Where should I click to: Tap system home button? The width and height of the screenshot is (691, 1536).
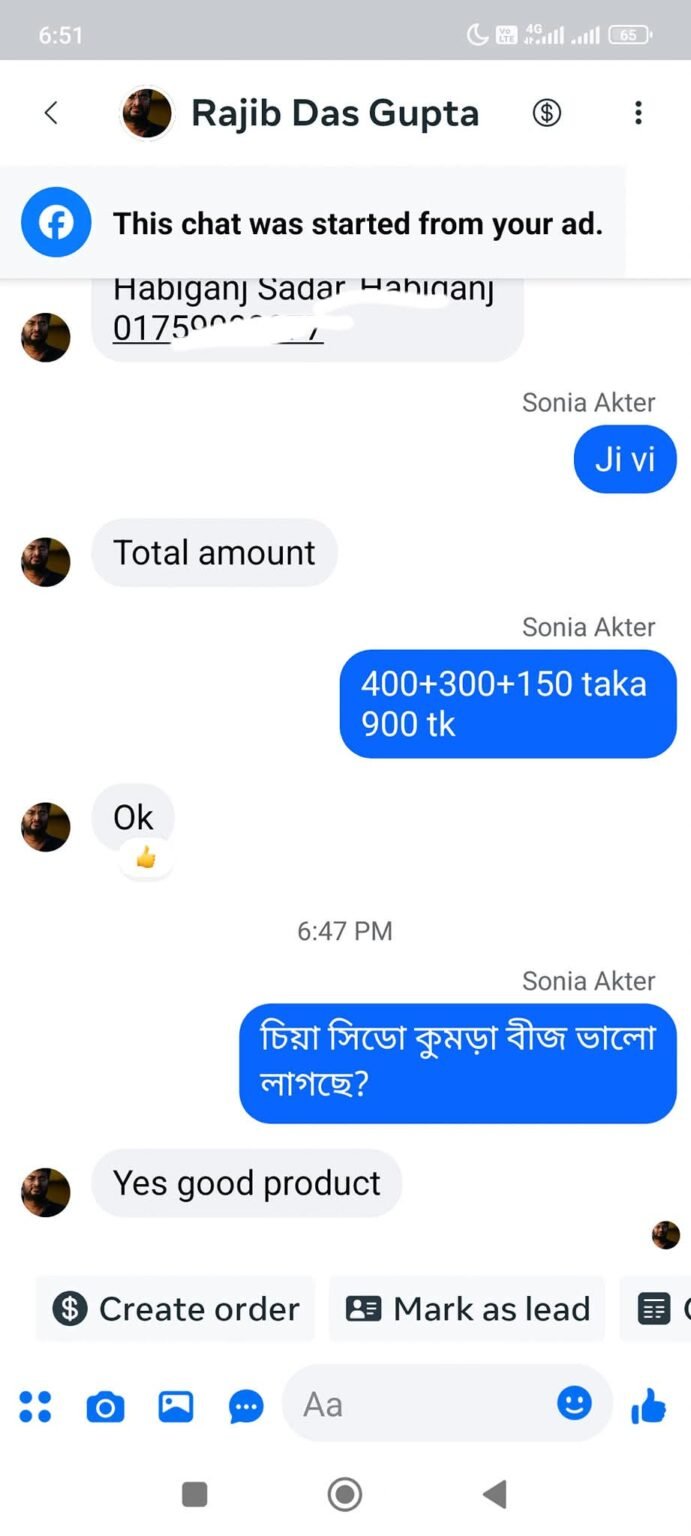(x=345, y=1494)
